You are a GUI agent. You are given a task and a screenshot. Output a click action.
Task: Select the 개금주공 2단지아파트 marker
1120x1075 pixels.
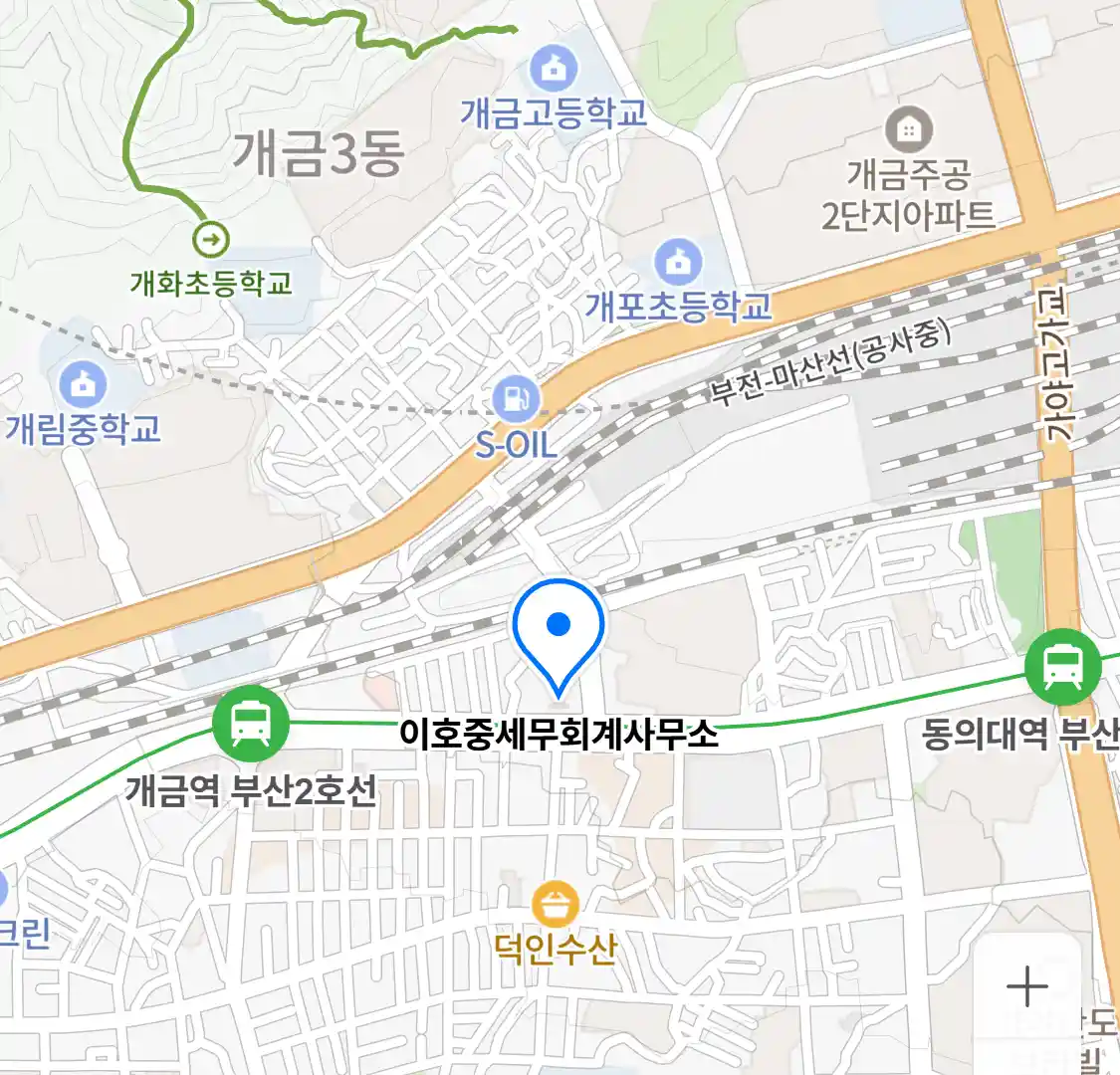click(908, 129)
